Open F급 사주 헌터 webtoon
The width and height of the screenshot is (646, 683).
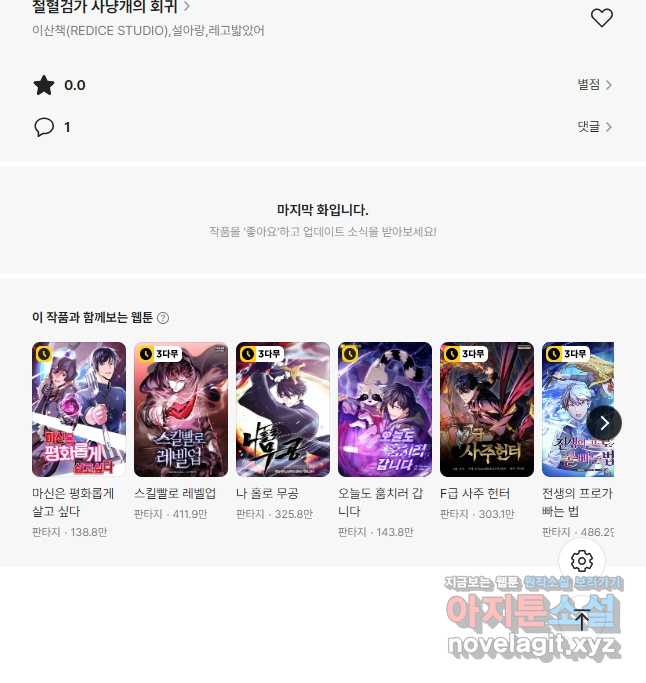[x=487, y=409]
